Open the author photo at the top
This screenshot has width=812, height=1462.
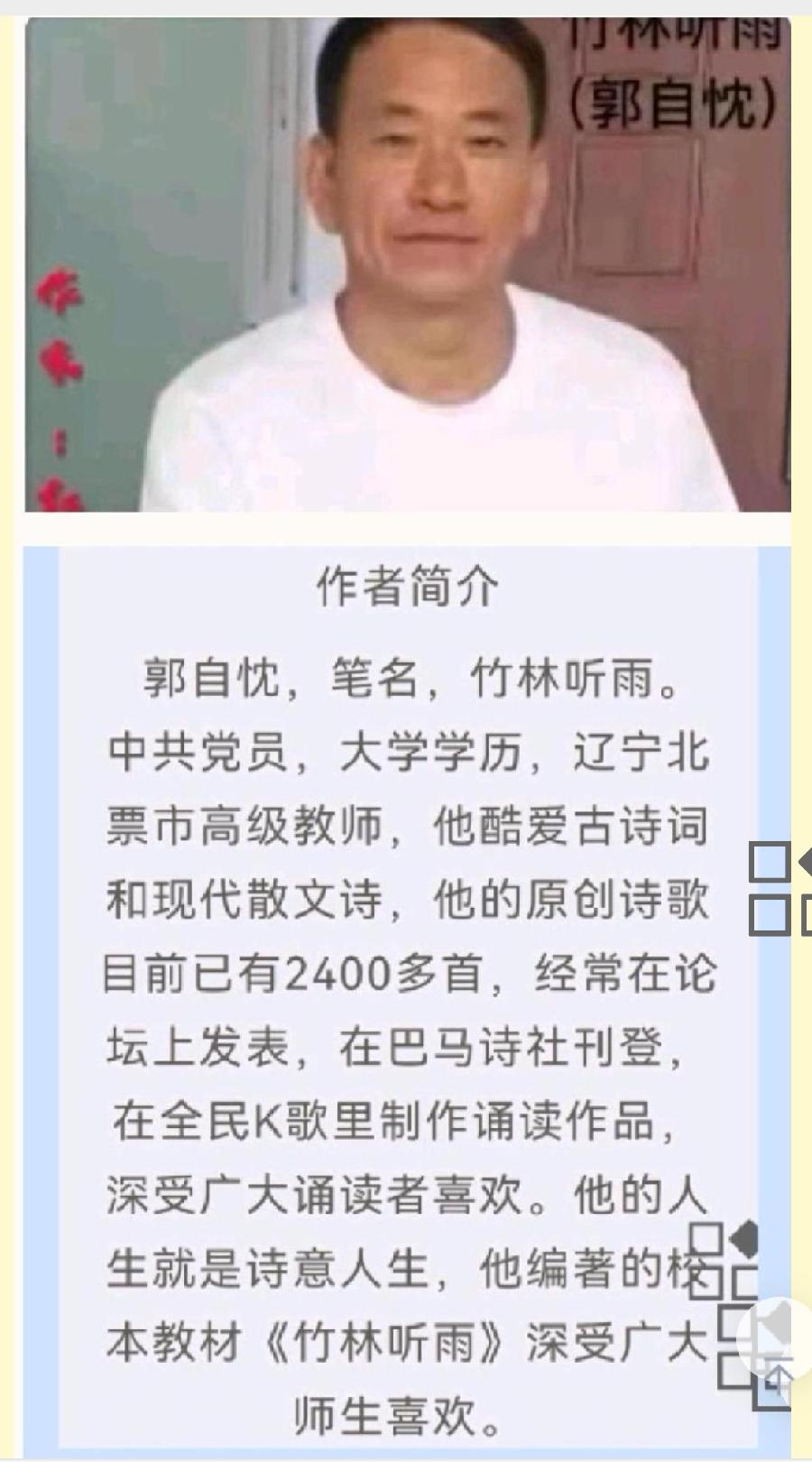pyautogui.click(x=408, y=264)
